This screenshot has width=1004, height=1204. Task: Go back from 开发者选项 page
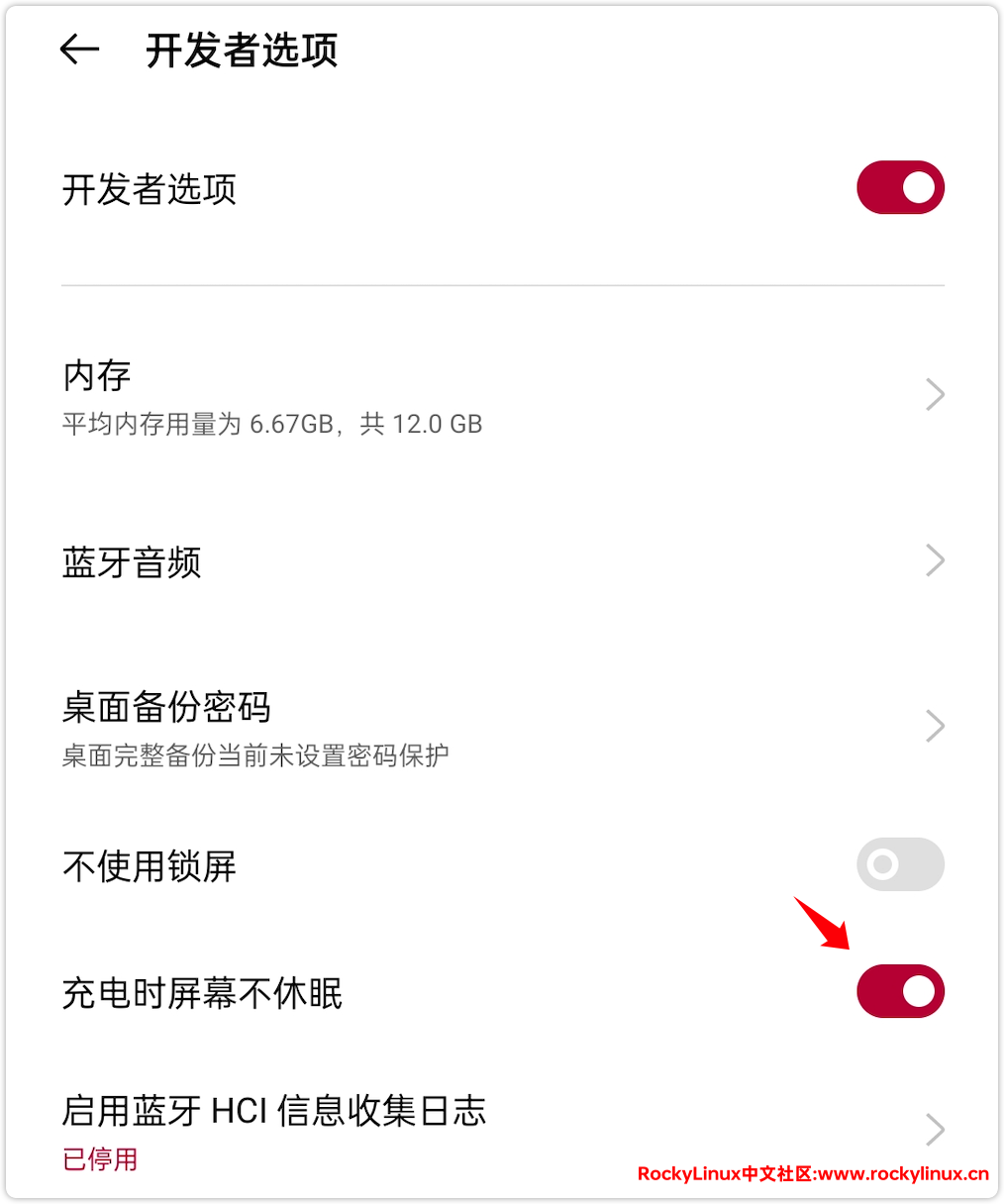tap(79, 50)
